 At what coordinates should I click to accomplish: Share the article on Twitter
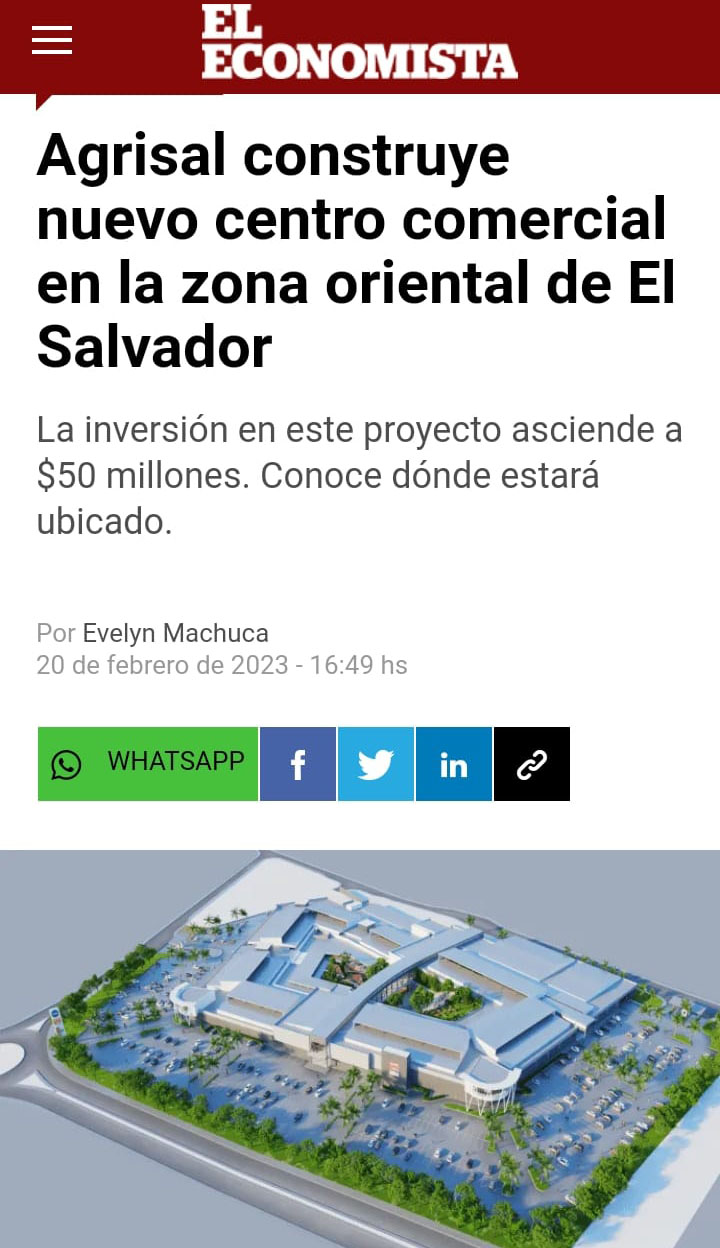pyautogui.click(x=376, y=764)
